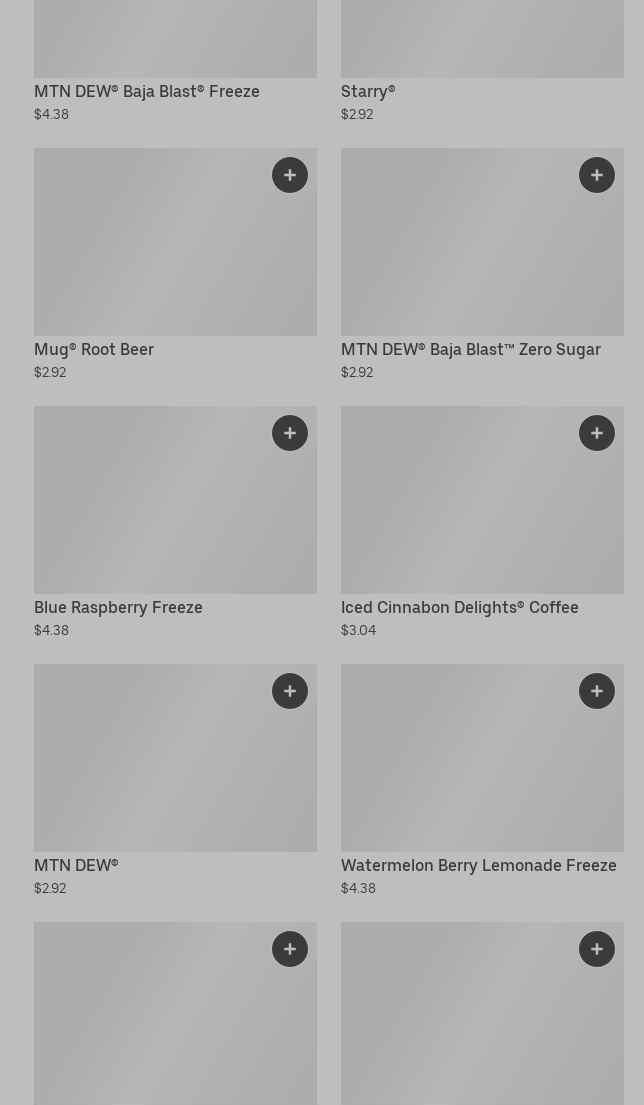Screen dimensions: 644x1105
Task: Add Watermelon Berry Lemonade Freeze to order
Action: pos(597,691)
